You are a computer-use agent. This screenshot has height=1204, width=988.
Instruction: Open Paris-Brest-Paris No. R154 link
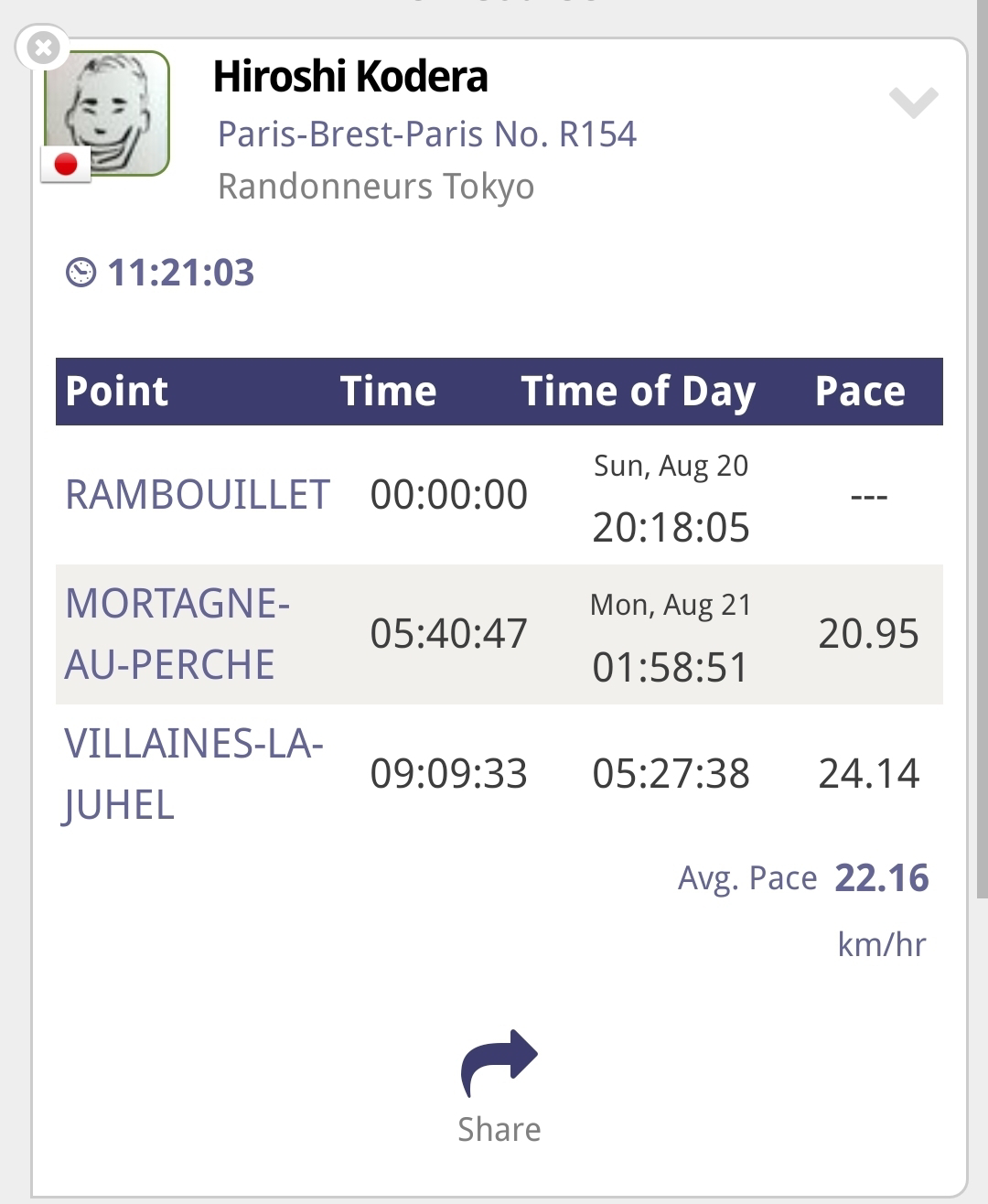pyautogui.click(x=426, y=134)
